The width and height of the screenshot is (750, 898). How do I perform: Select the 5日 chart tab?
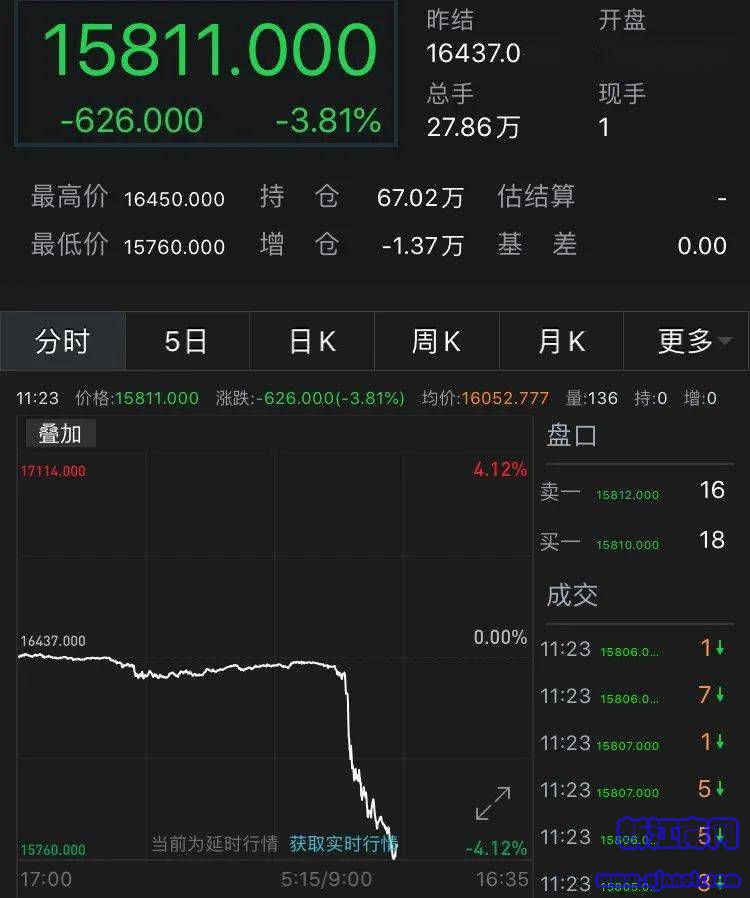coord(186,342)
